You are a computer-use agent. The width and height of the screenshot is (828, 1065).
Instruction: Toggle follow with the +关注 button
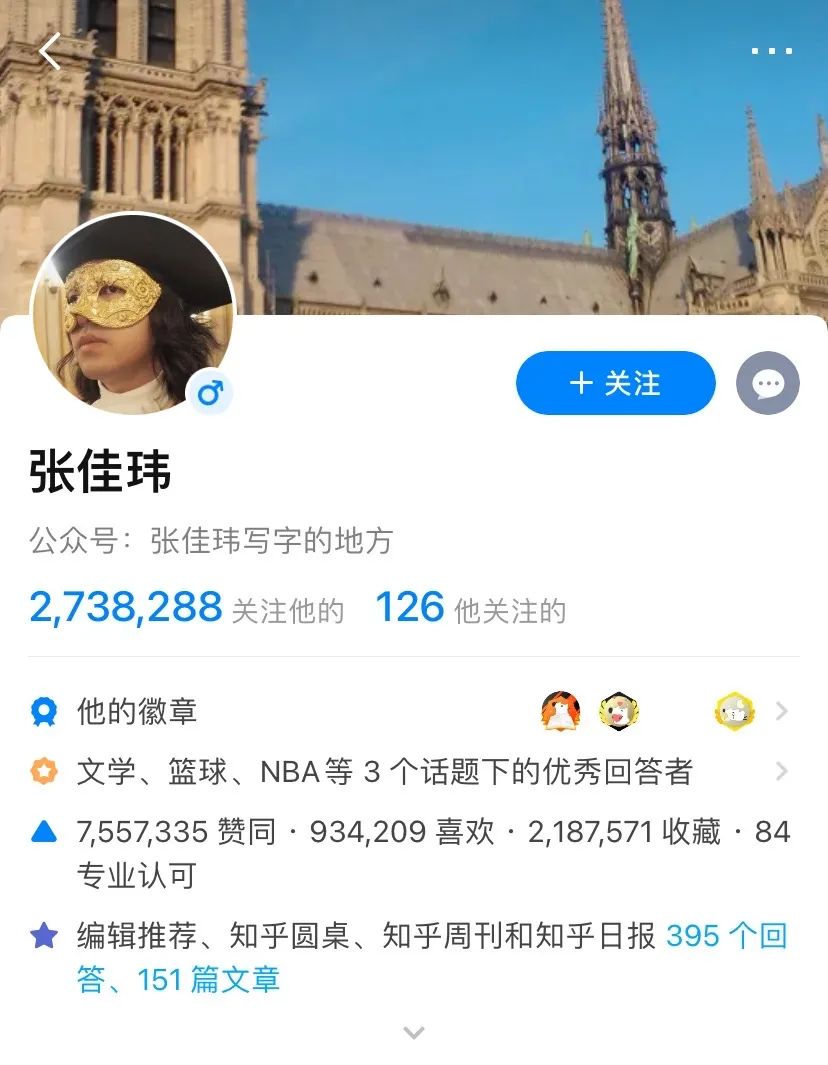tap(614, 384)
